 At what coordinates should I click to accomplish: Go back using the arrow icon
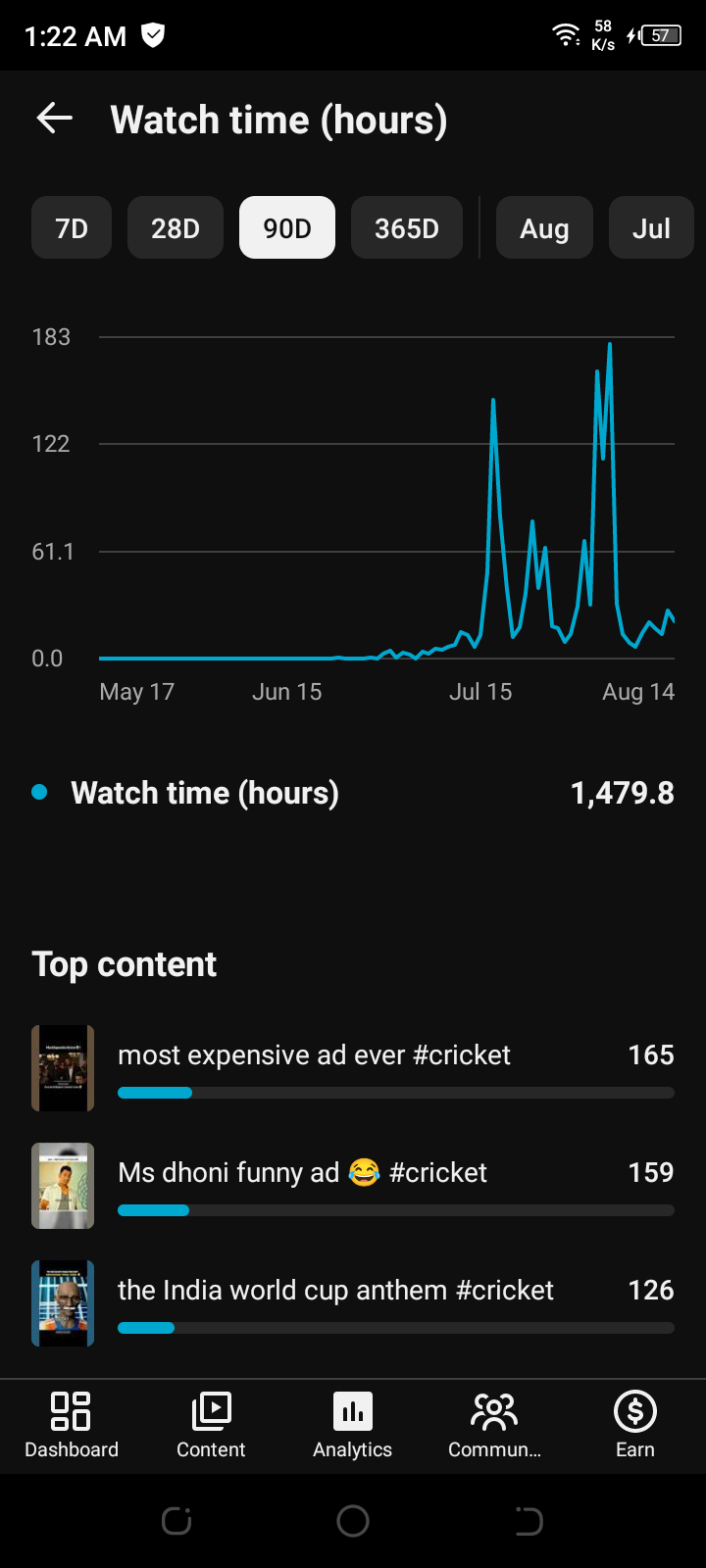(x=55, y=119)
